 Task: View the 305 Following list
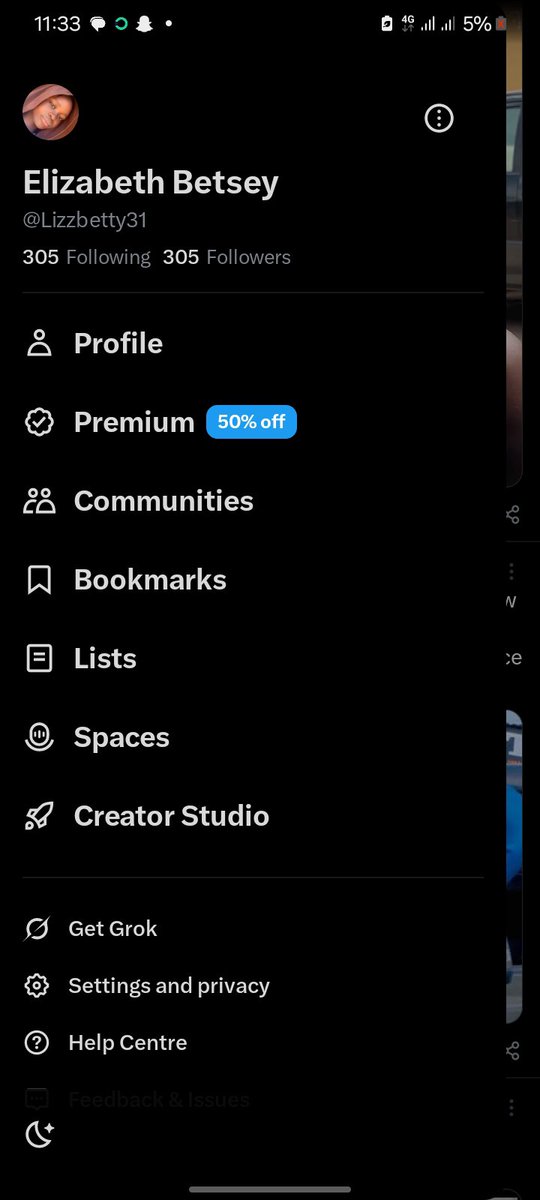point(86,257)
